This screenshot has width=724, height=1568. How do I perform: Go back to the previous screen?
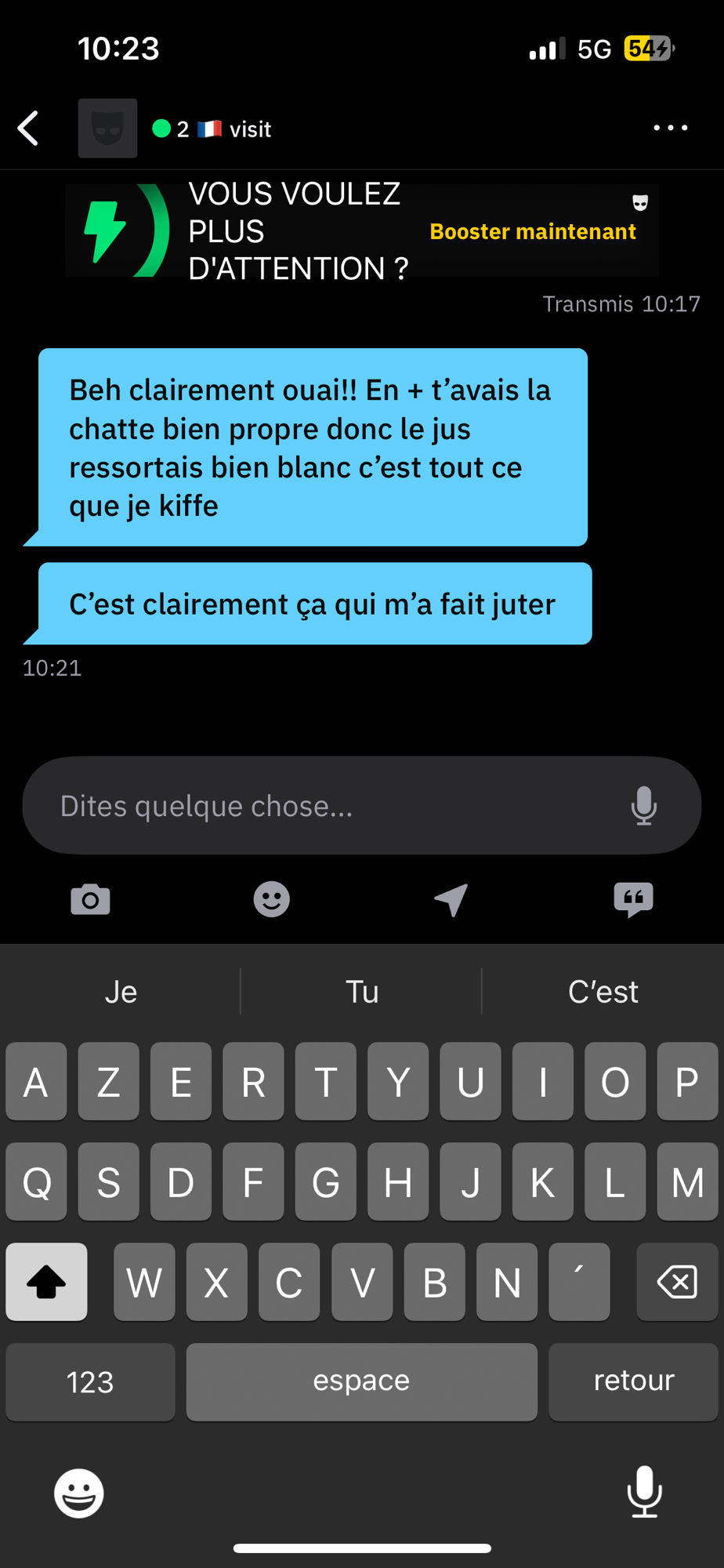(x=29, y=129)
